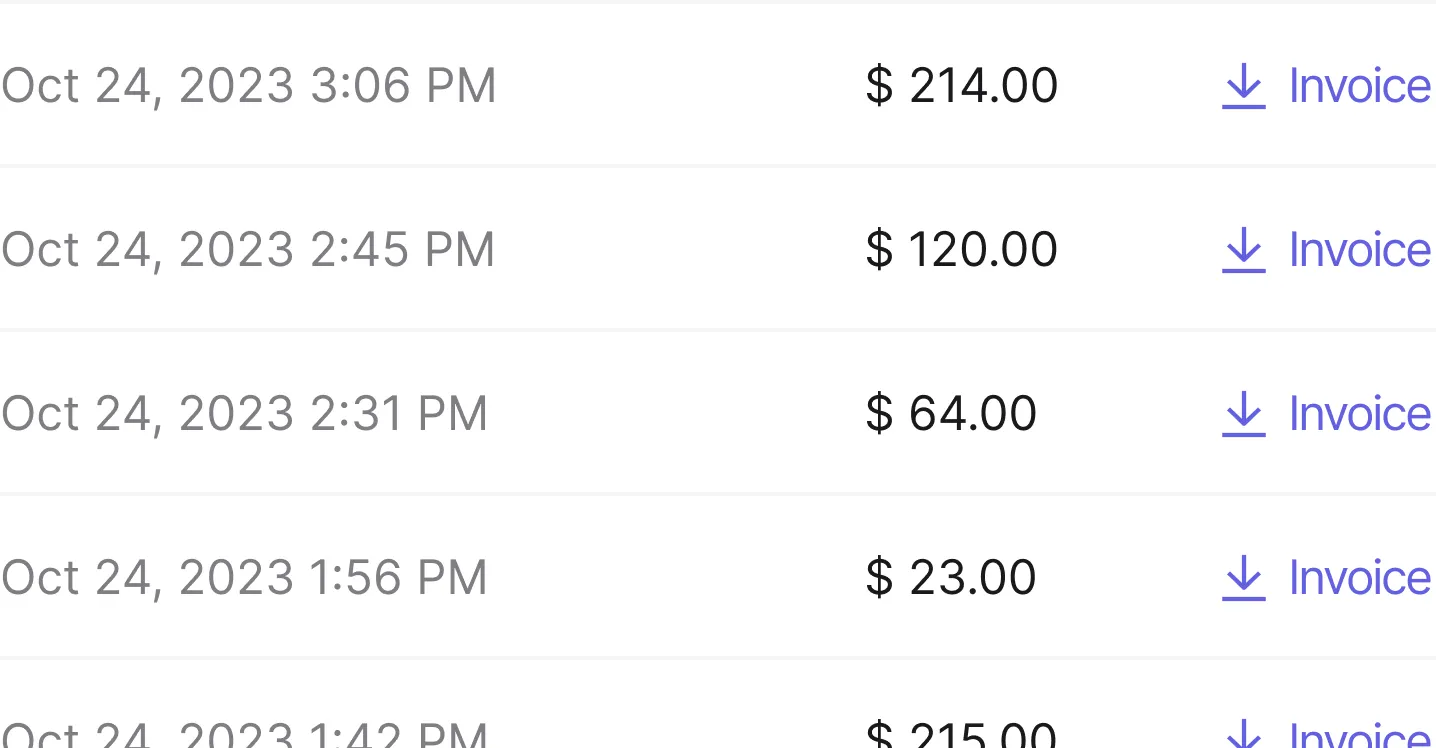Tap Invoice beside the $23.00 payment
This screenshot has width=1436, height=748.
tap(1326, 578)
